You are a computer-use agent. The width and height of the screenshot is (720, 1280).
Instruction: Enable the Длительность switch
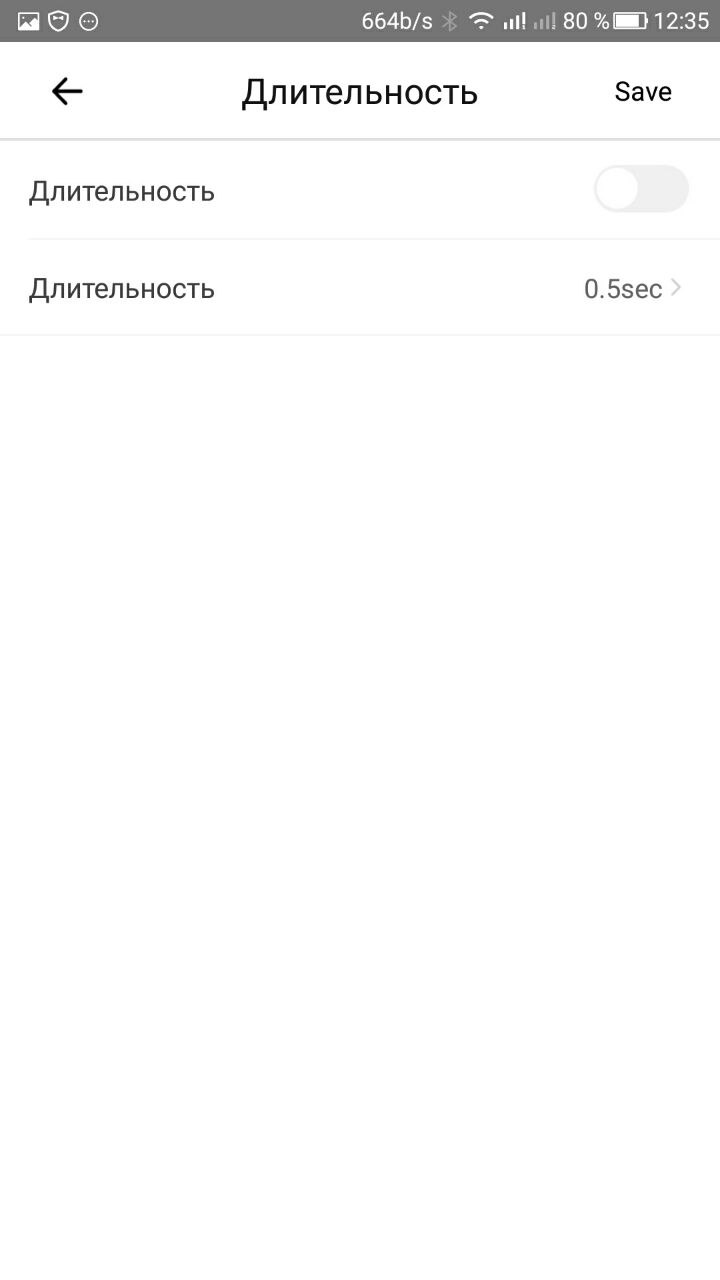[x=641, y=189]
